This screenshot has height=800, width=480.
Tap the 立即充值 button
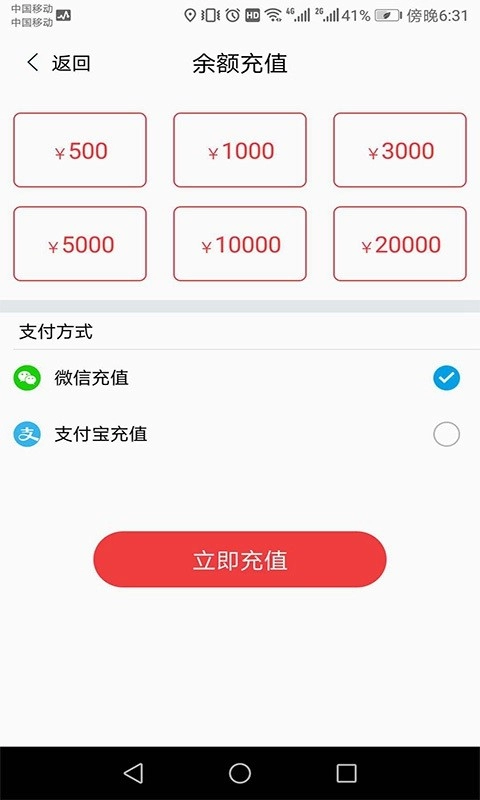click(240, 560)
